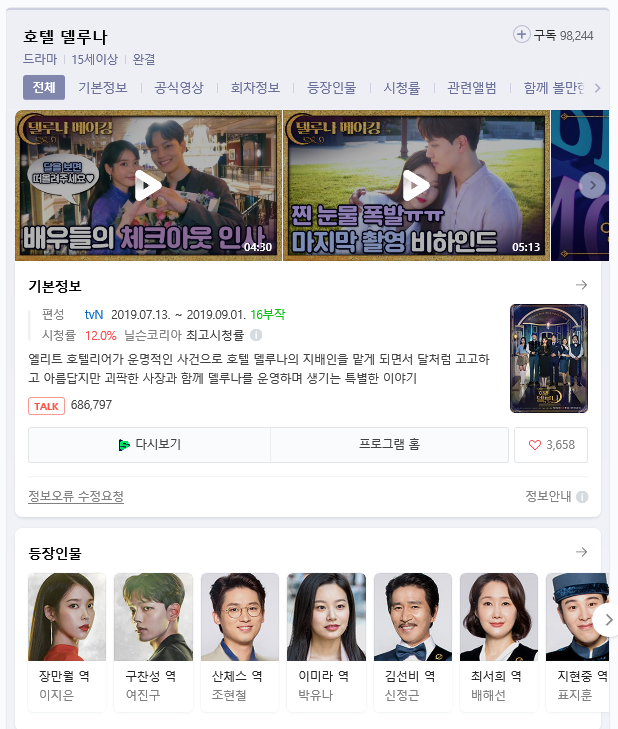The width and height of the screenshot is (618, 729).
Task: Show next videos with carousel arrow
Action: [592, 185]
